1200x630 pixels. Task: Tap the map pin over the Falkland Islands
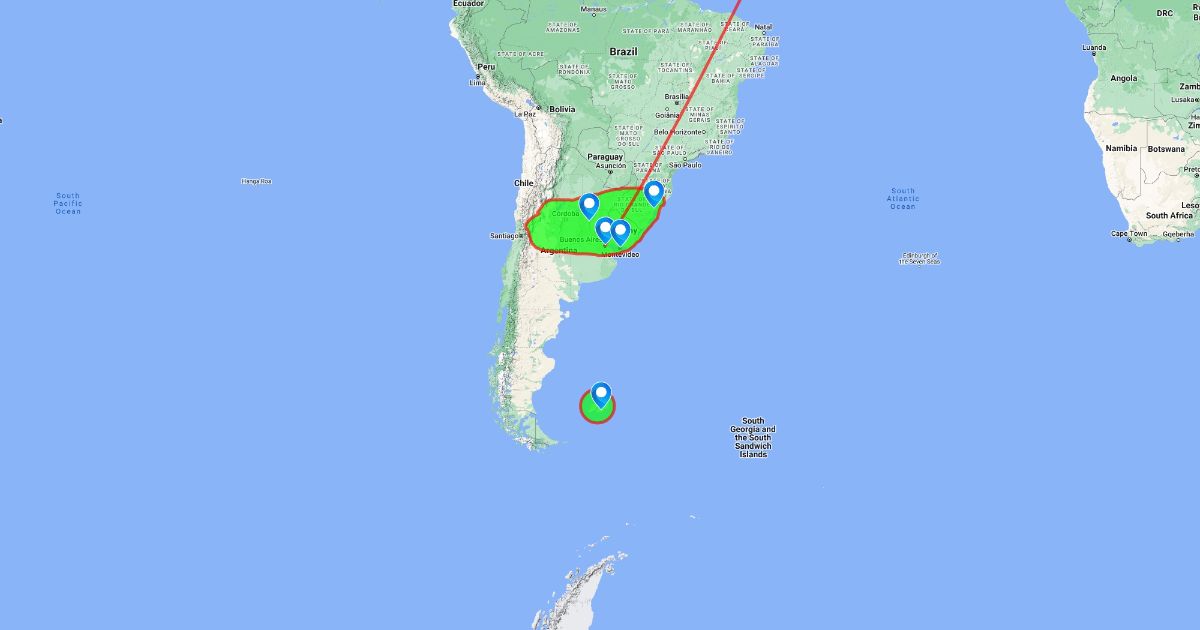click(x=601, y=394)
